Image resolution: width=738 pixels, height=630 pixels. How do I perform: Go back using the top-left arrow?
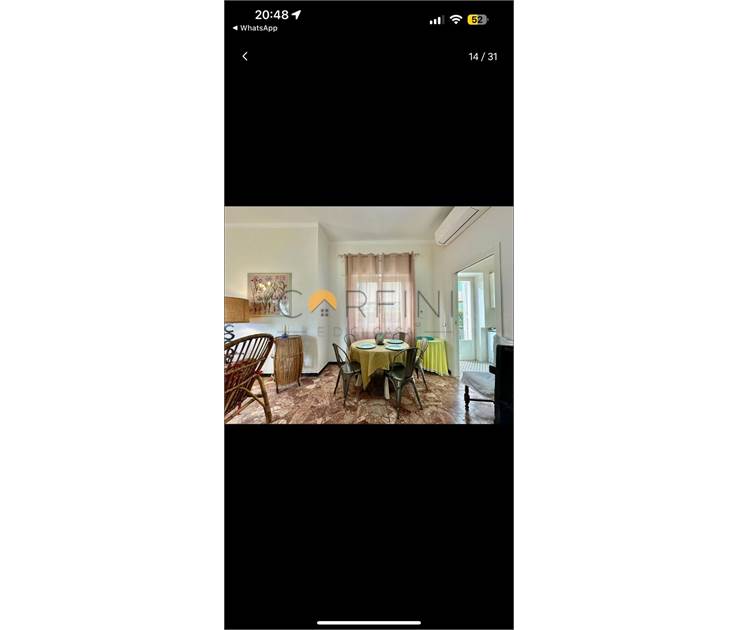245,57
